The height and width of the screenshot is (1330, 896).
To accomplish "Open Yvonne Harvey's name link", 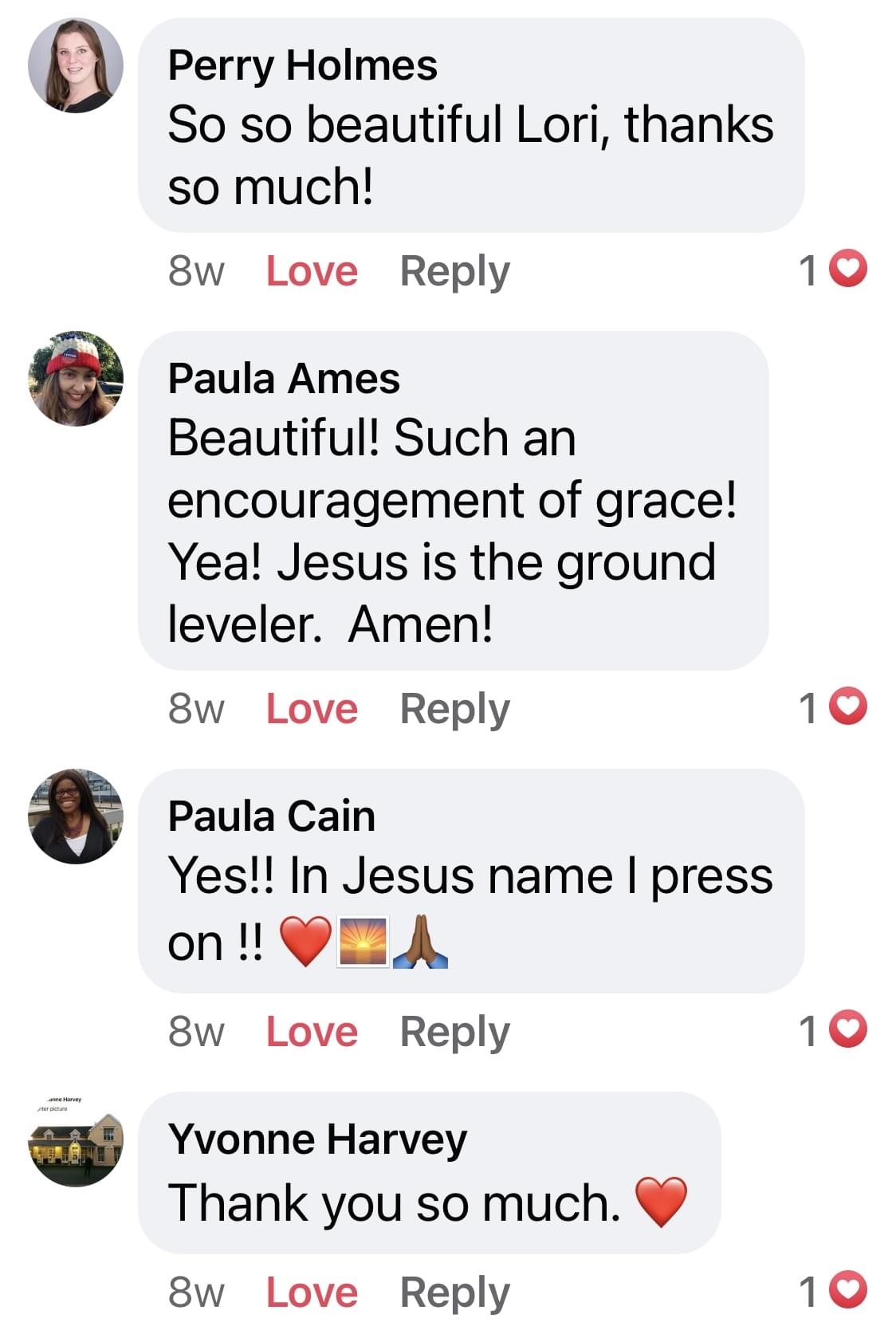I will point(317,1139).
